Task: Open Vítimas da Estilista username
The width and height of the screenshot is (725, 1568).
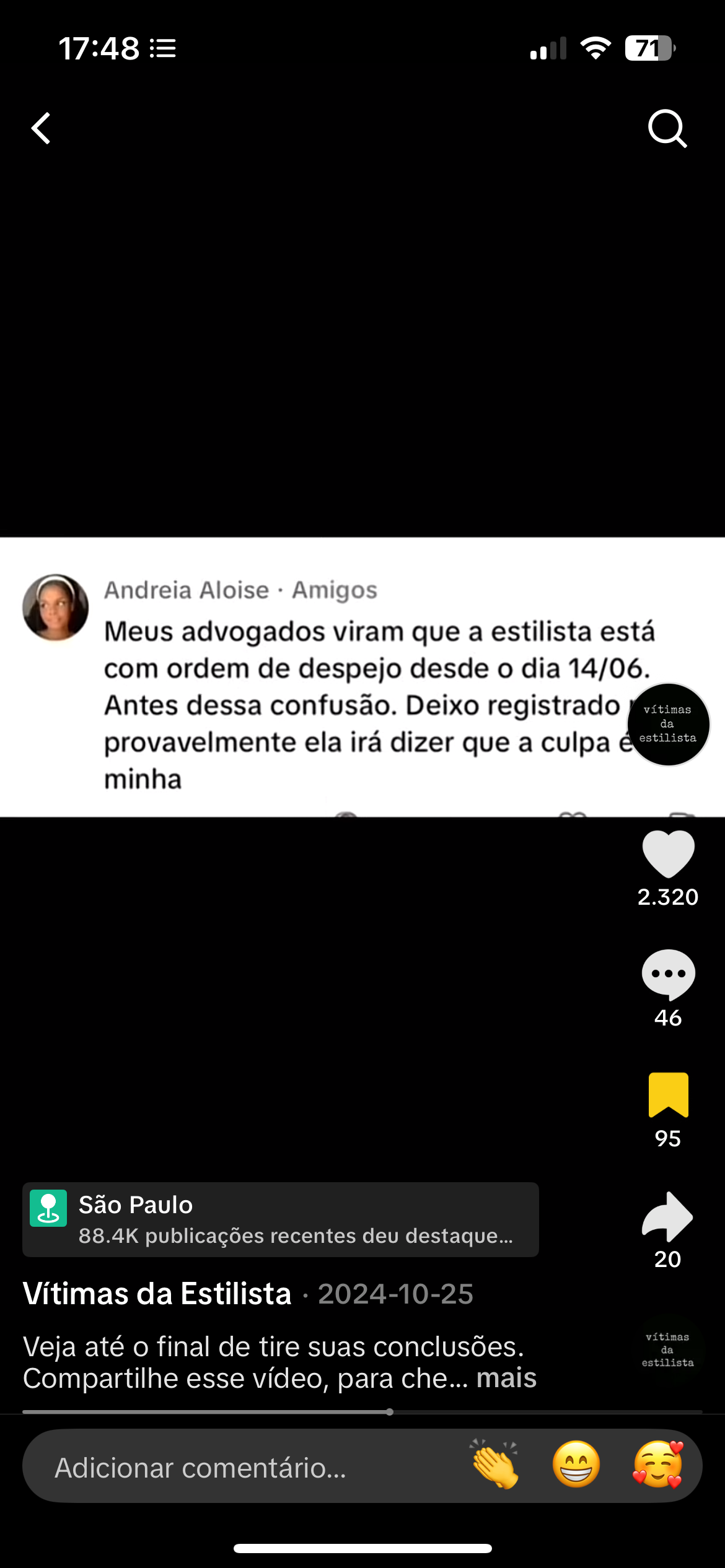Action: point(157,1294)
